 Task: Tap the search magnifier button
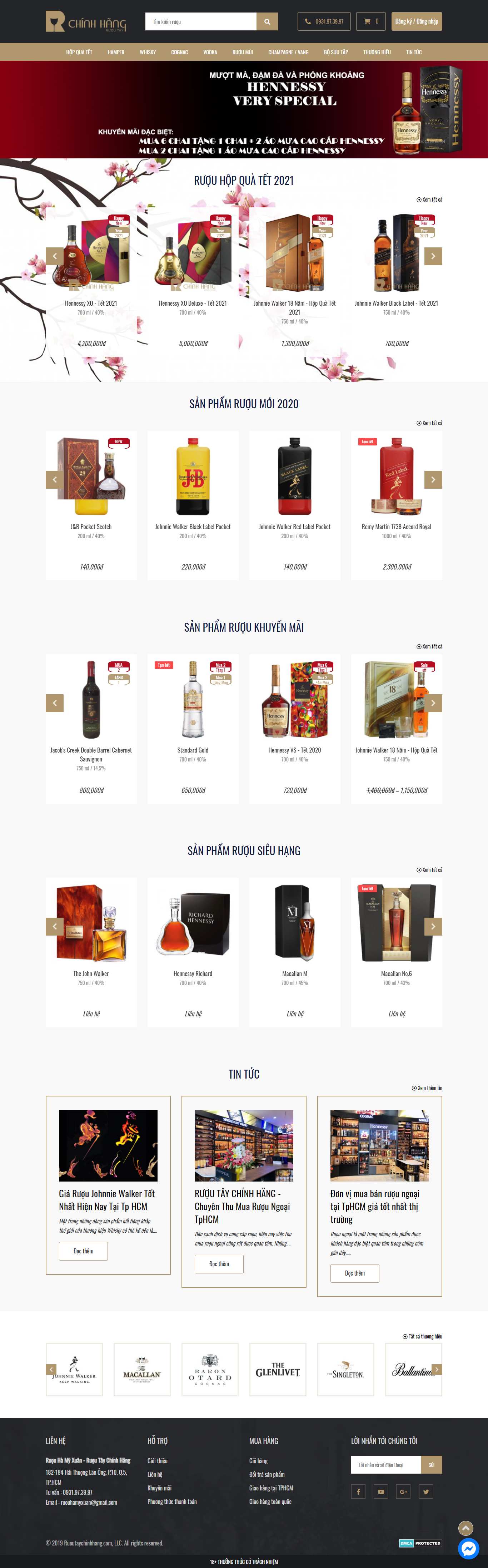coord(267,22)
